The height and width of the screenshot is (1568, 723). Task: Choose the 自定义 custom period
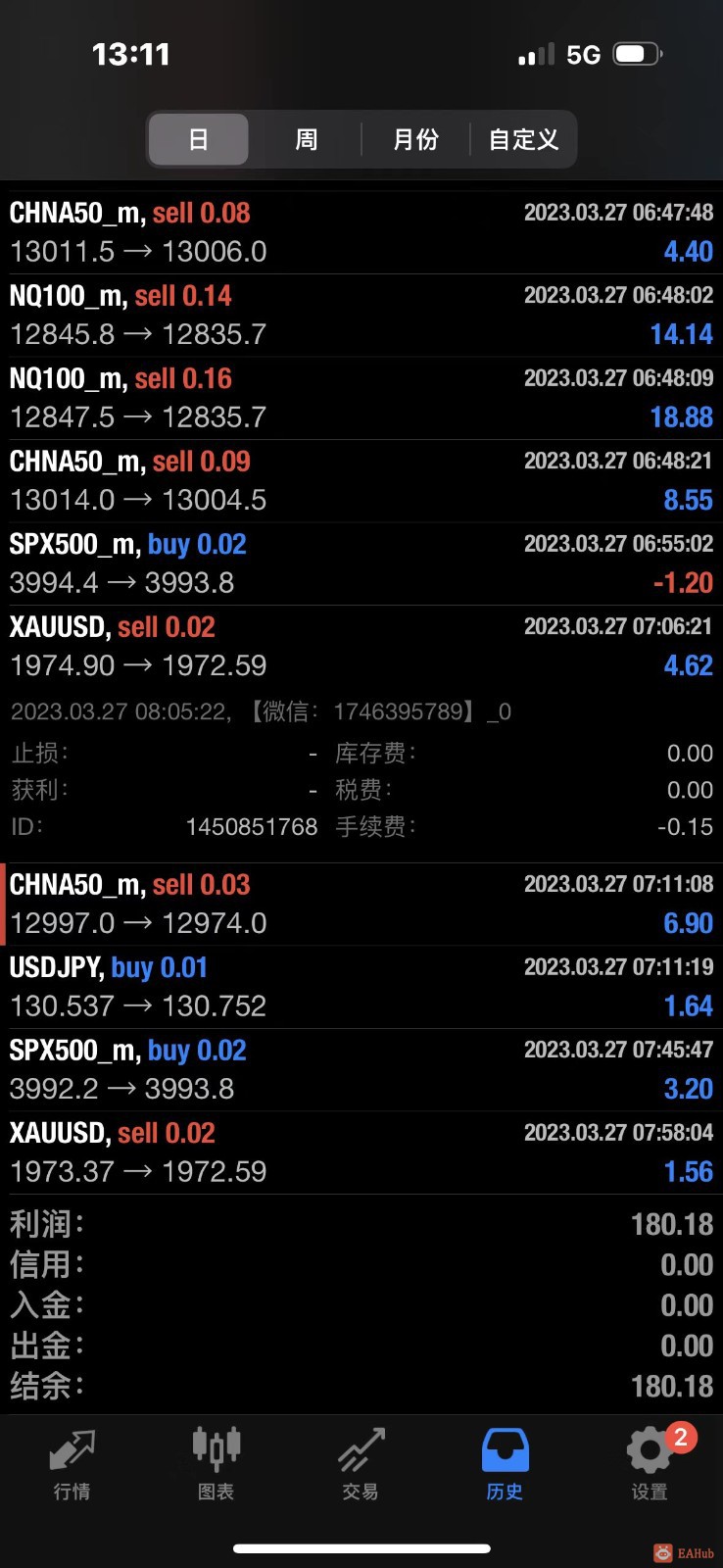click(x=523, y=140)
